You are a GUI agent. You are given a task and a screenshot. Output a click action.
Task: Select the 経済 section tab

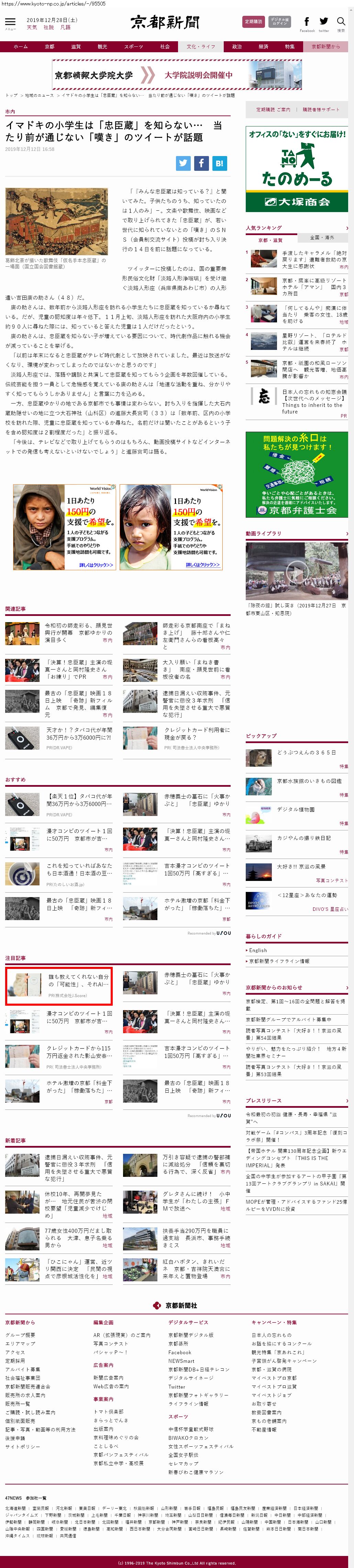[263, 46]
